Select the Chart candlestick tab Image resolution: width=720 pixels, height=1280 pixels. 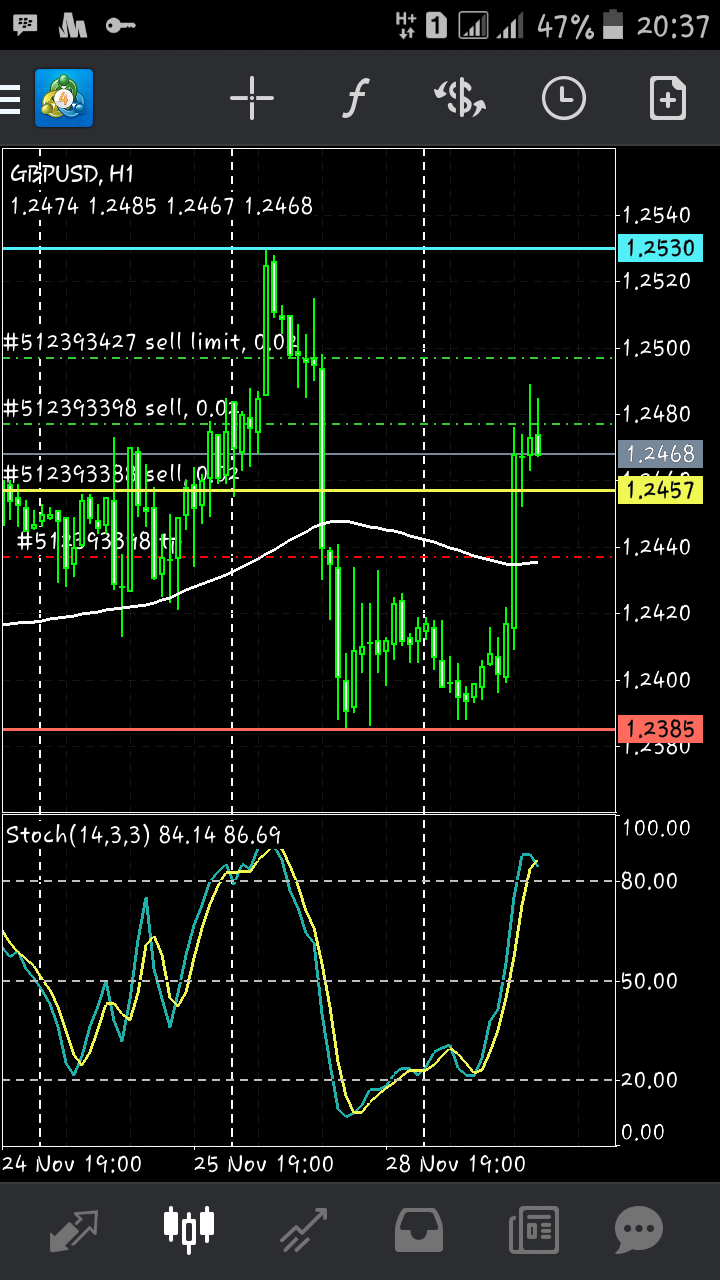189,1228
